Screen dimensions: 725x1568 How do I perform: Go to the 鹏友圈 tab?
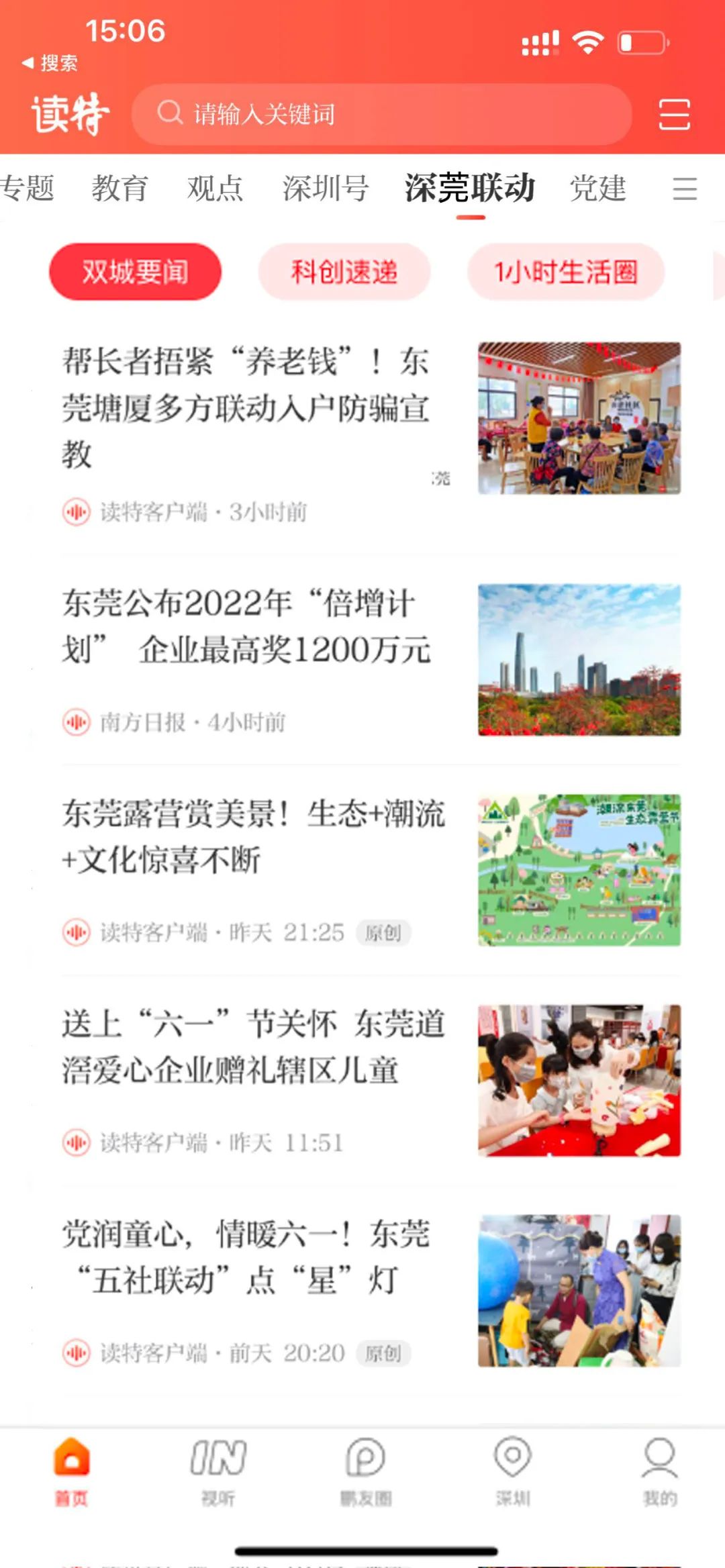tap(366, 1471)
